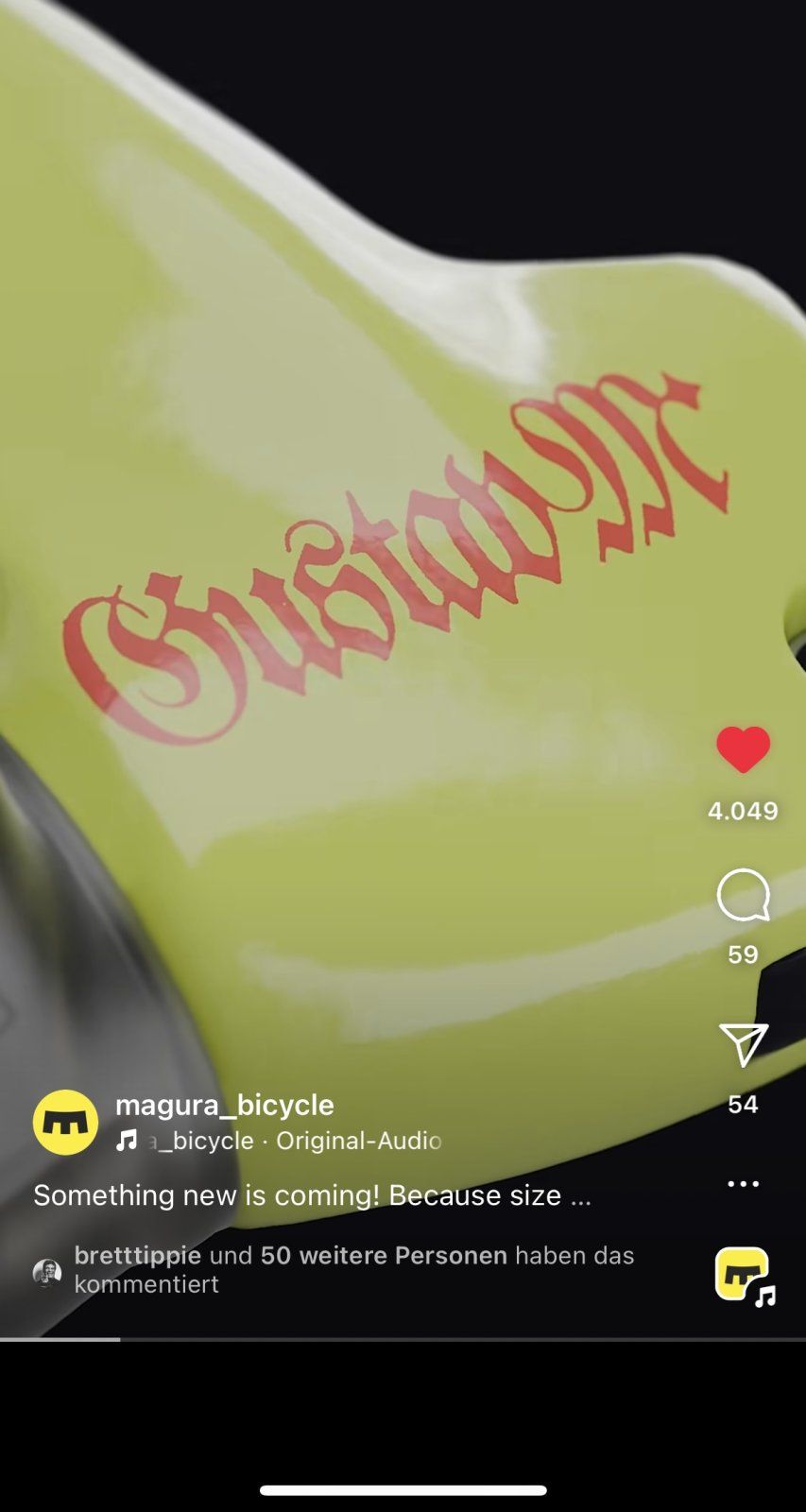Open the comments bubble icon
Image resolution: width=806 pixels, height=1512 pixels.
743,895
